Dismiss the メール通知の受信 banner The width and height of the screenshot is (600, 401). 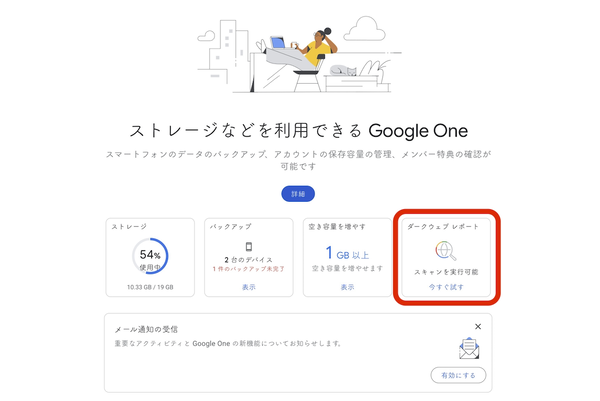coord(477,326)
